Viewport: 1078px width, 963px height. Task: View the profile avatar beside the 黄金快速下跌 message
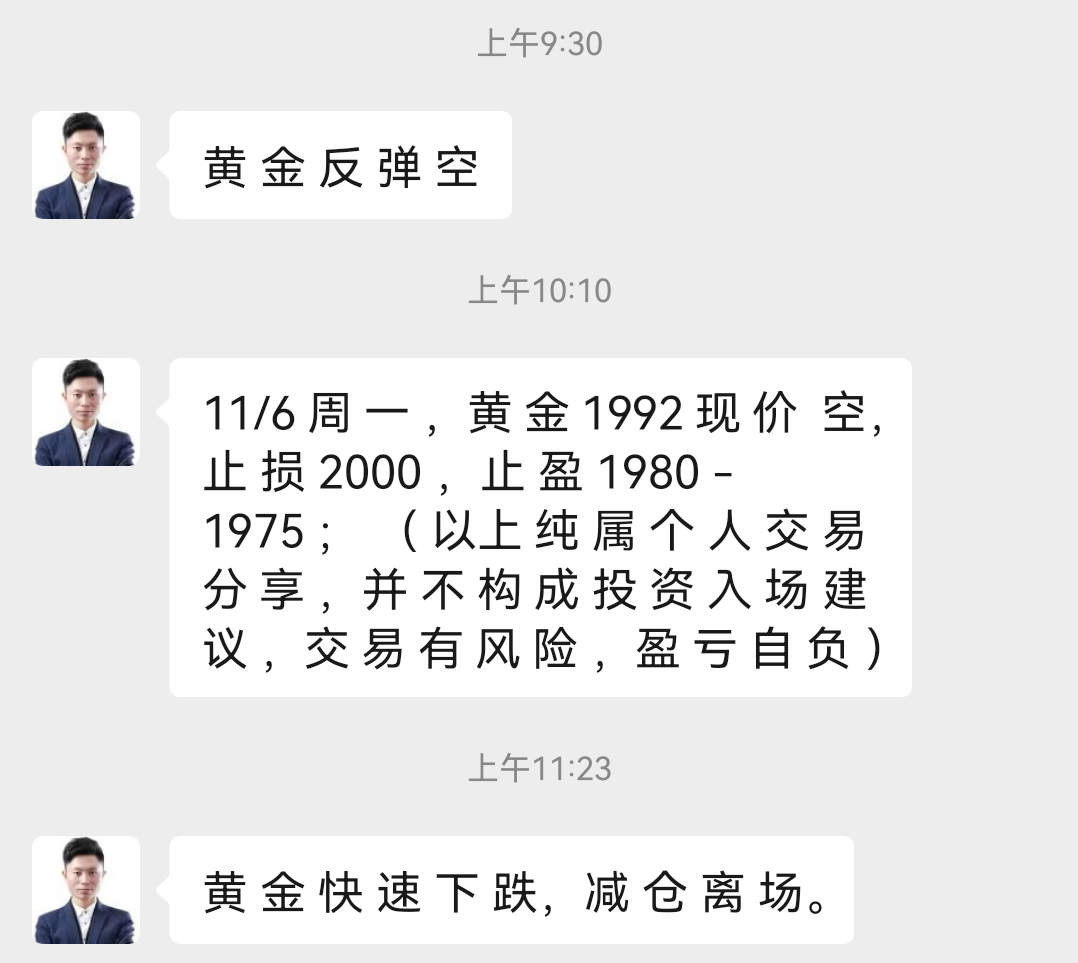click(85, 890)
